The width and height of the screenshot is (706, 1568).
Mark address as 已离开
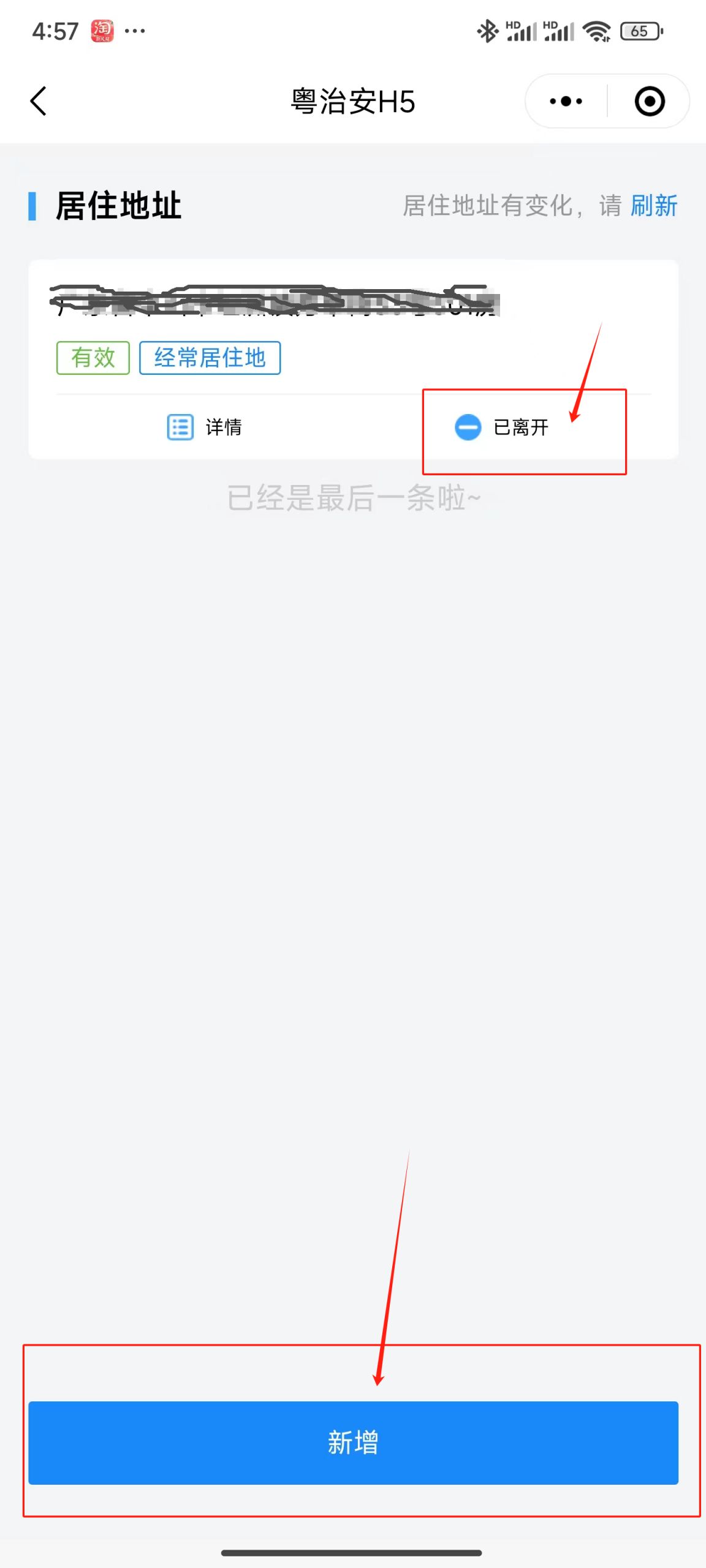502,427
